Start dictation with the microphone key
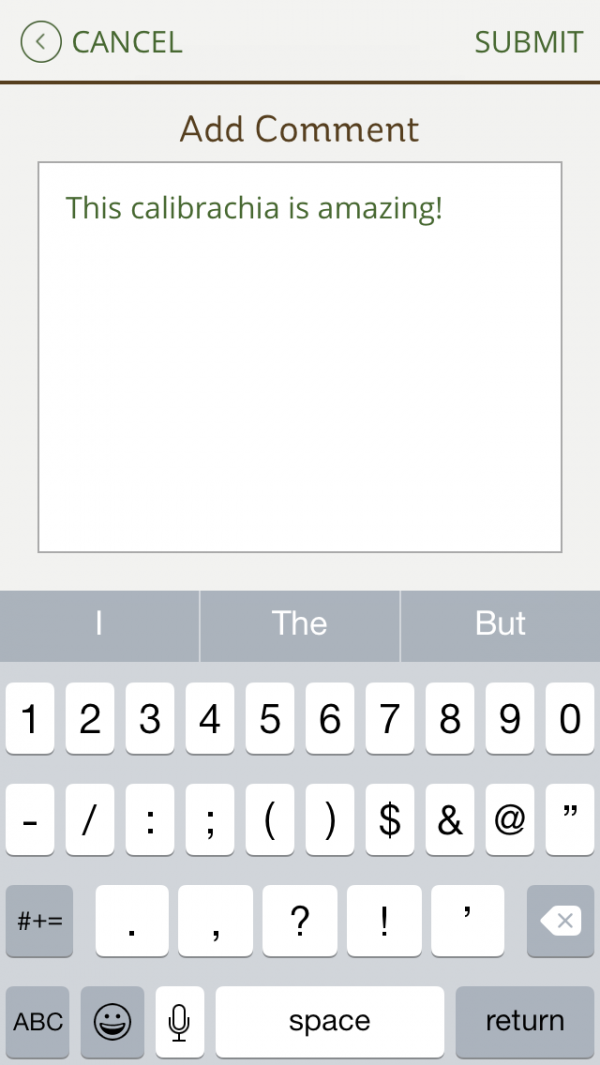Image resolution: width=600 pixels, height=1065 pixels. [179, 1022]
